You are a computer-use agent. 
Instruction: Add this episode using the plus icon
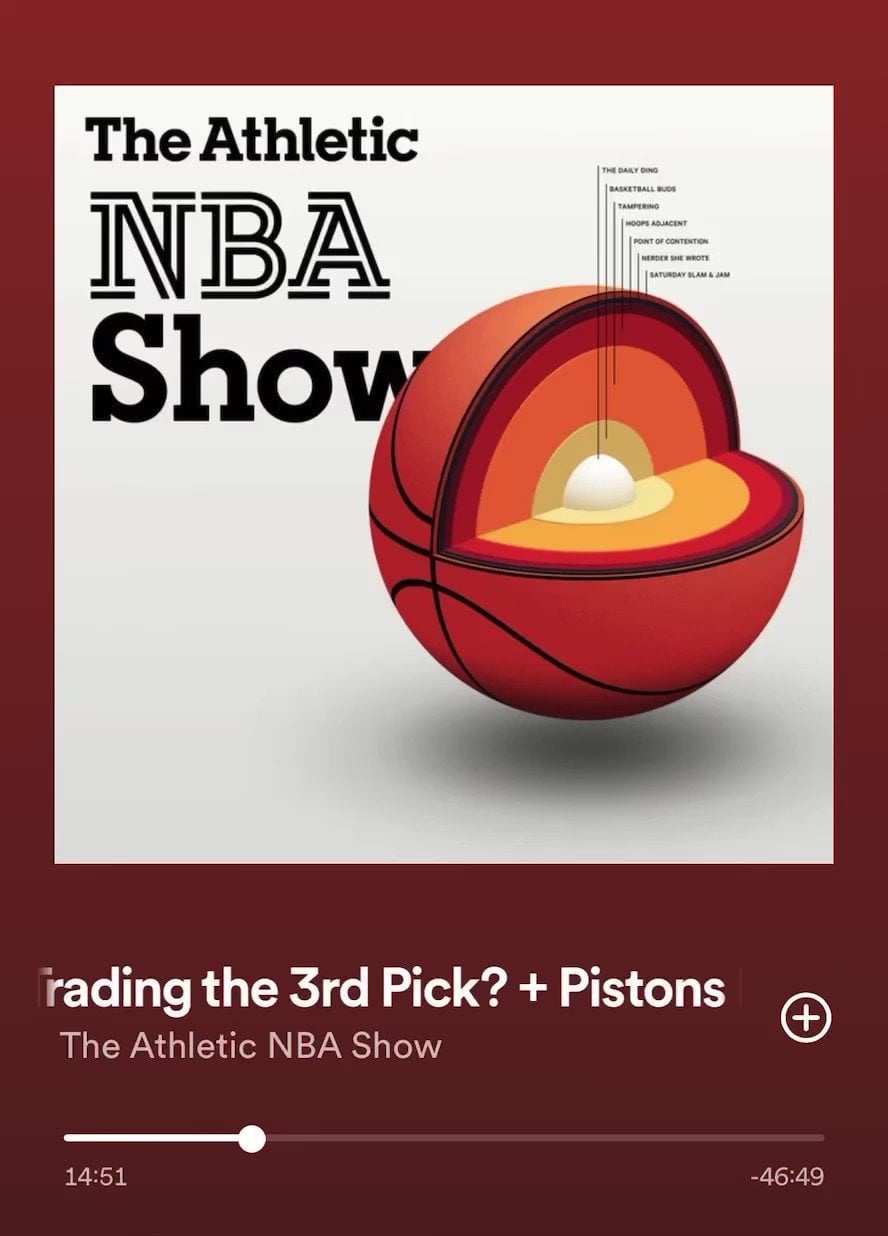tap(805, 1018)
